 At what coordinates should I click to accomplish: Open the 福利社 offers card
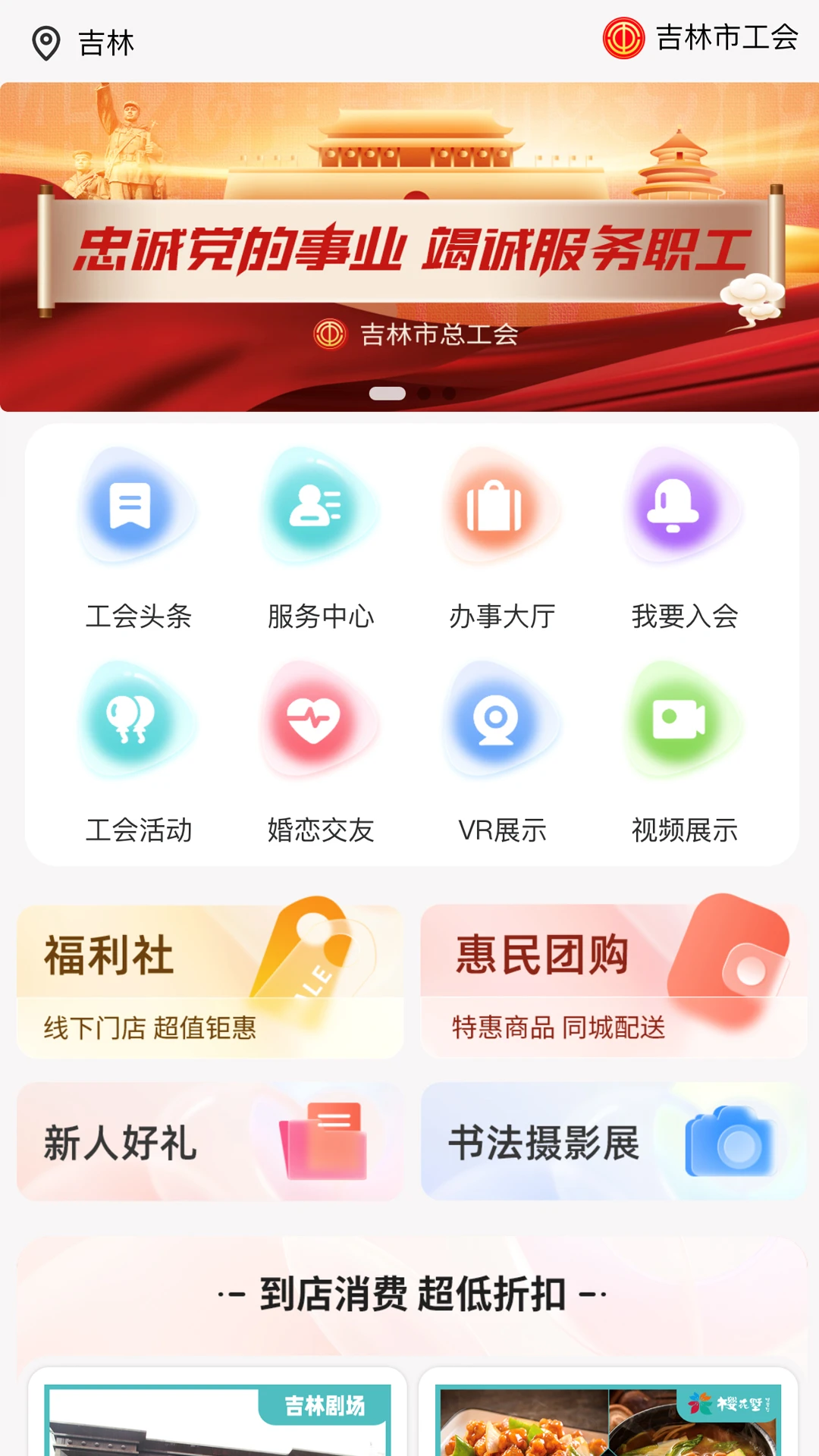[210, 978]
